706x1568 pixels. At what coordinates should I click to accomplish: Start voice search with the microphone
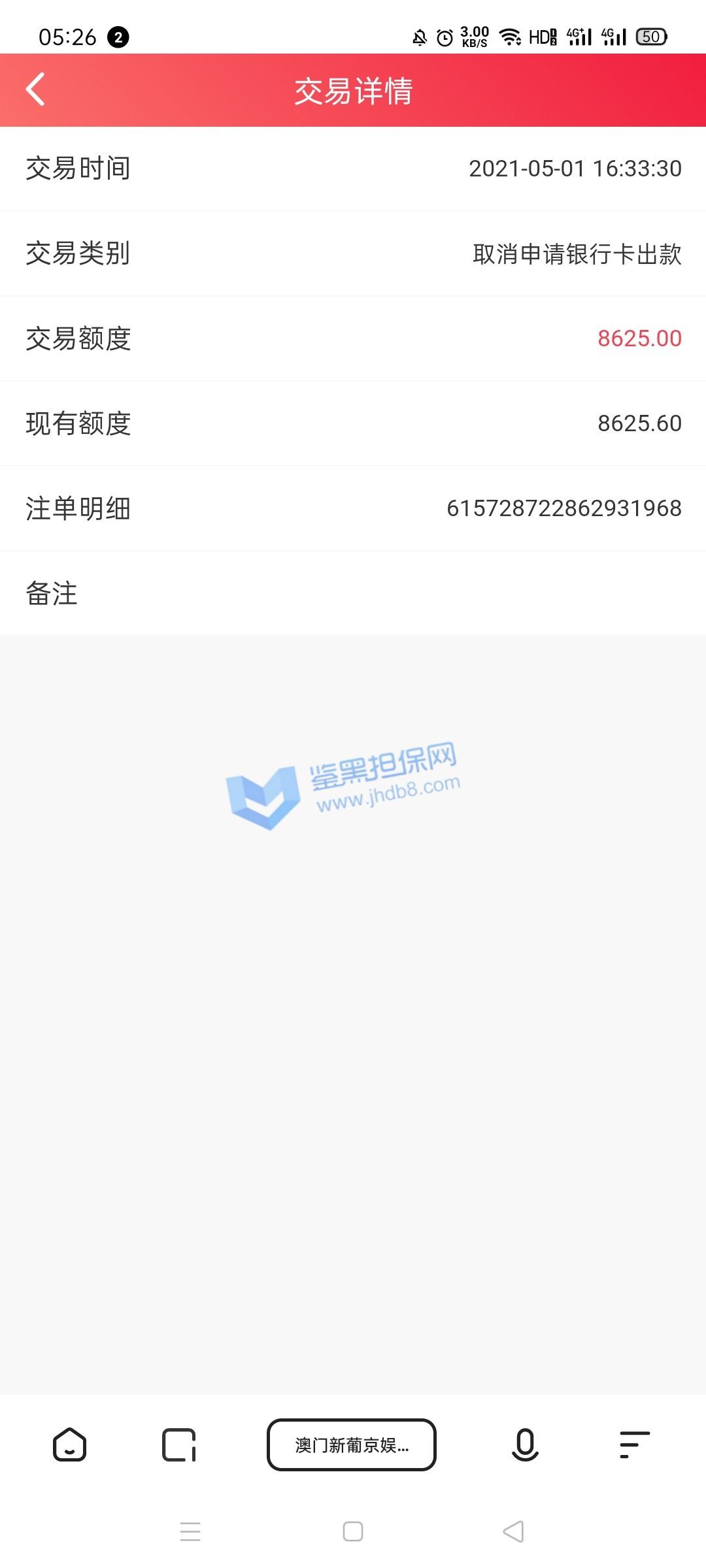tap(525, 1445)
